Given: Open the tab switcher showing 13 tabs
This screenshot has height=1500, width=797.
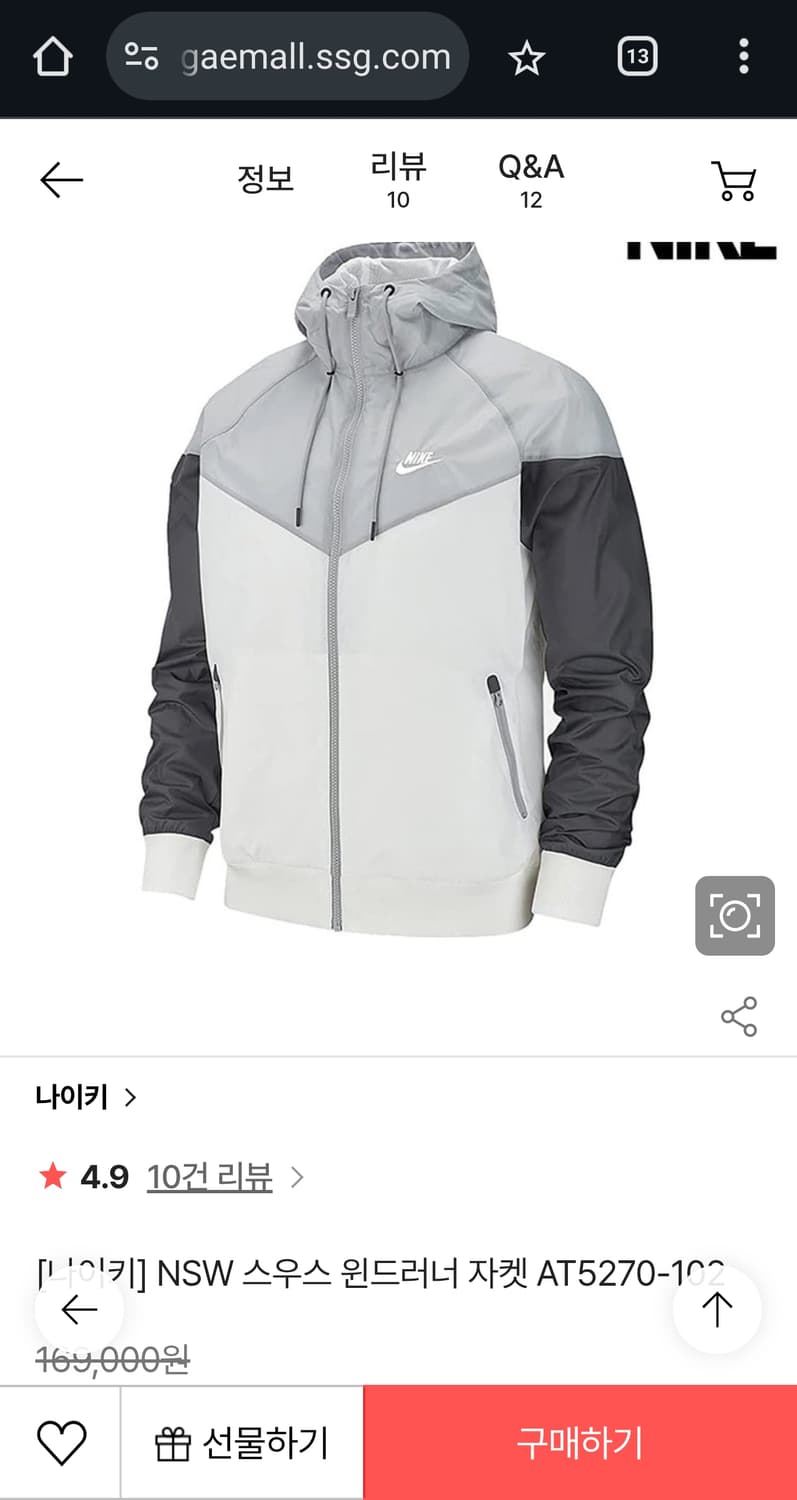Looking at the screenshot, I should (636, 57).
